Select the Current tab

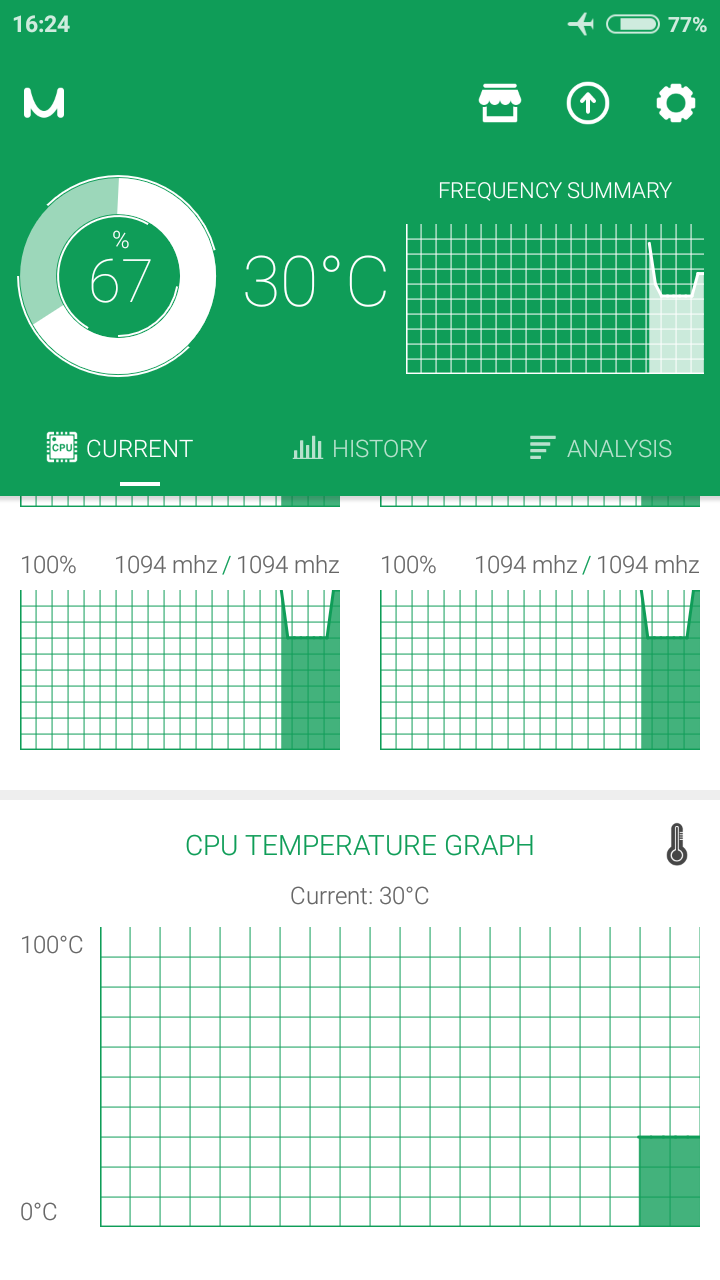(x=120, y=449)
